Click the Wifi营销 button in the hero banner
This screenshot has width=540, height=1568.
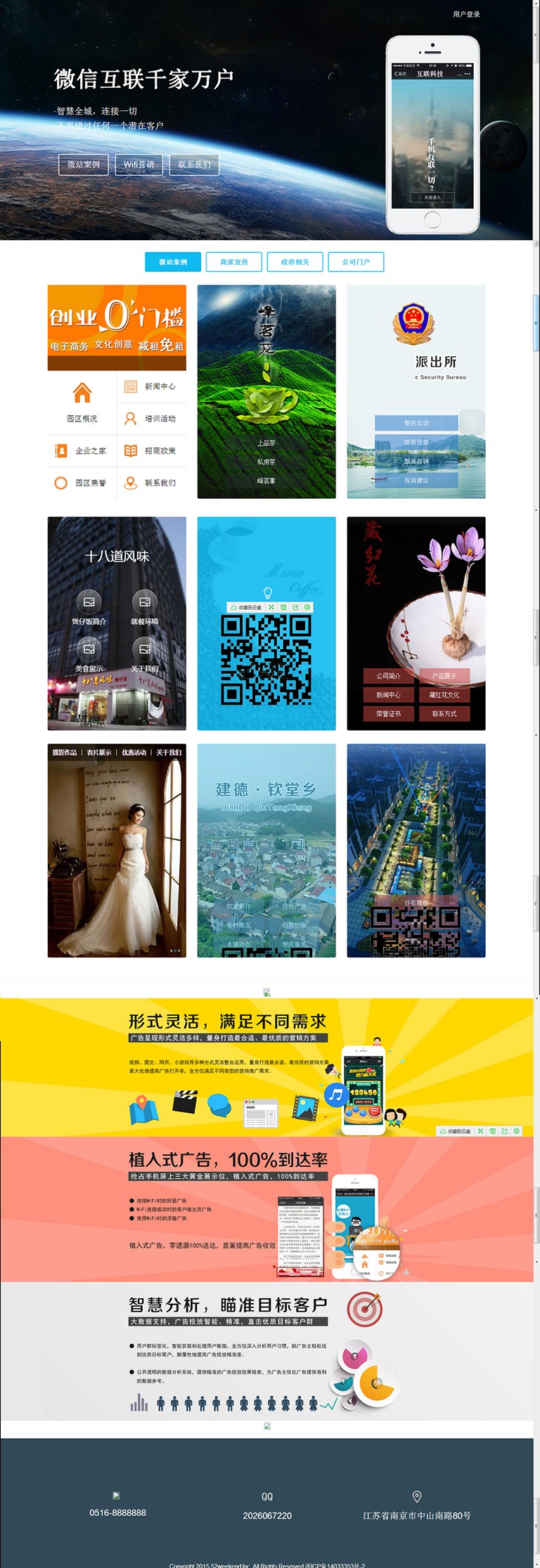tap(139, 164)
